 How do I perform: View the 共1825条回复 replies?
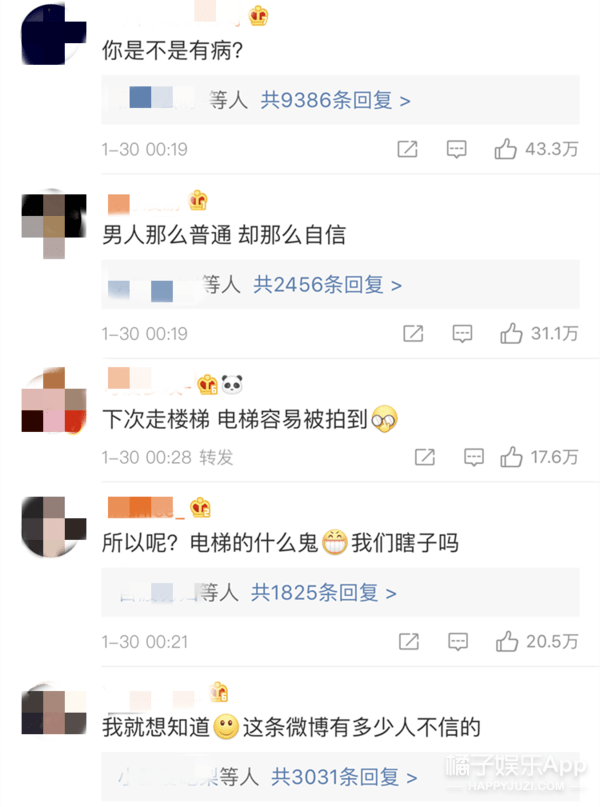point(324,593)
